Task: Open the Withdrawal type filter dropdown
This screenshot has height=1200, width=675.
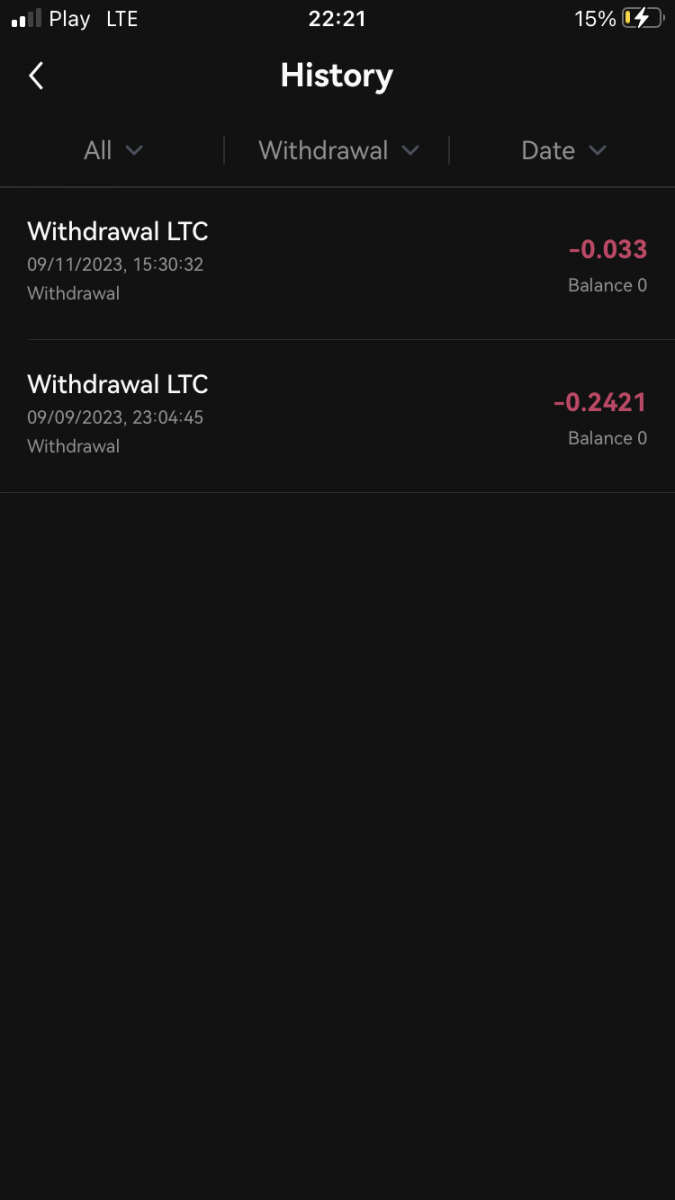Action: [337, 151]
